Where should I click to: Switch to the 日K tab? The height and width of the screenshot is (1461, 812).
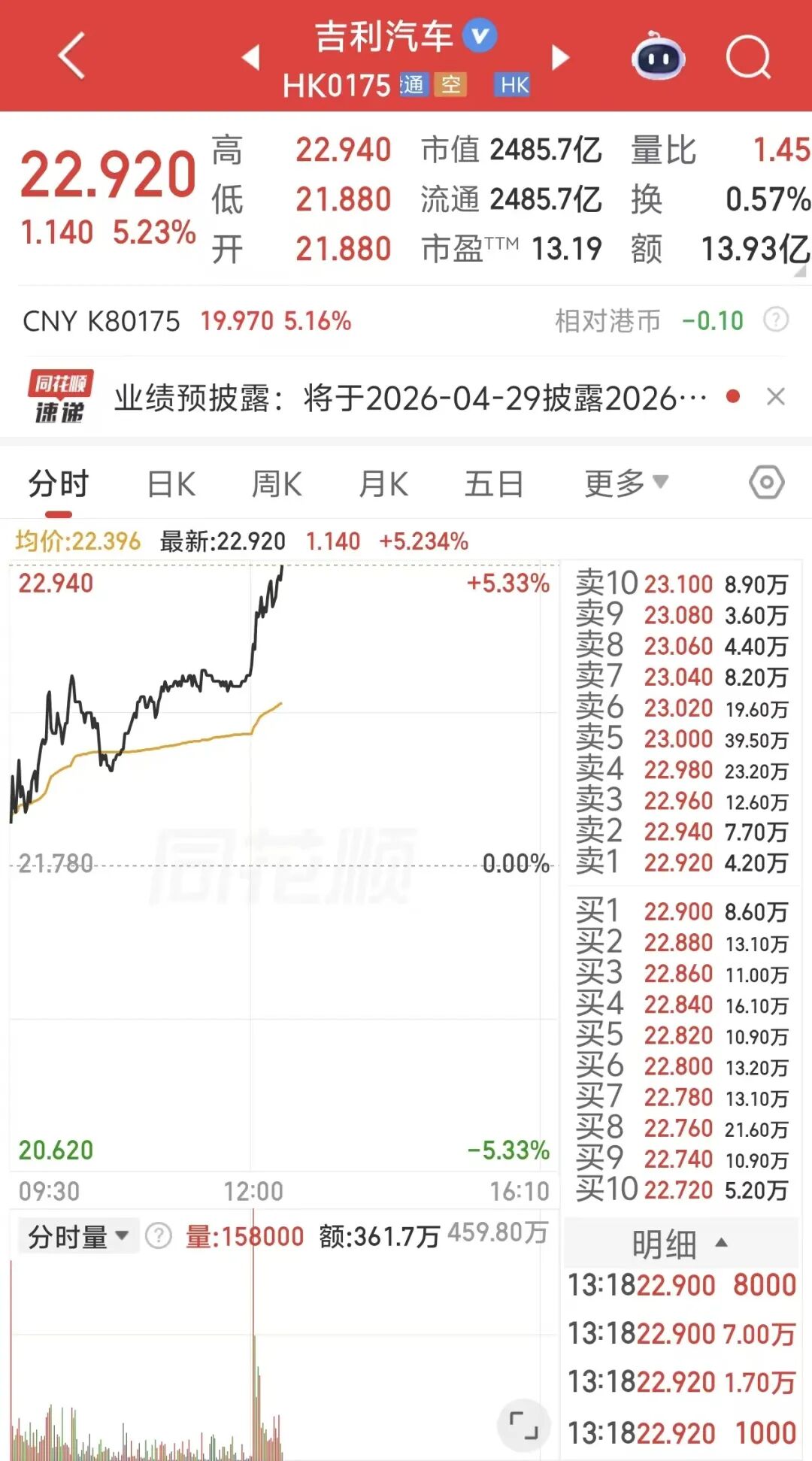click(171, 483)
